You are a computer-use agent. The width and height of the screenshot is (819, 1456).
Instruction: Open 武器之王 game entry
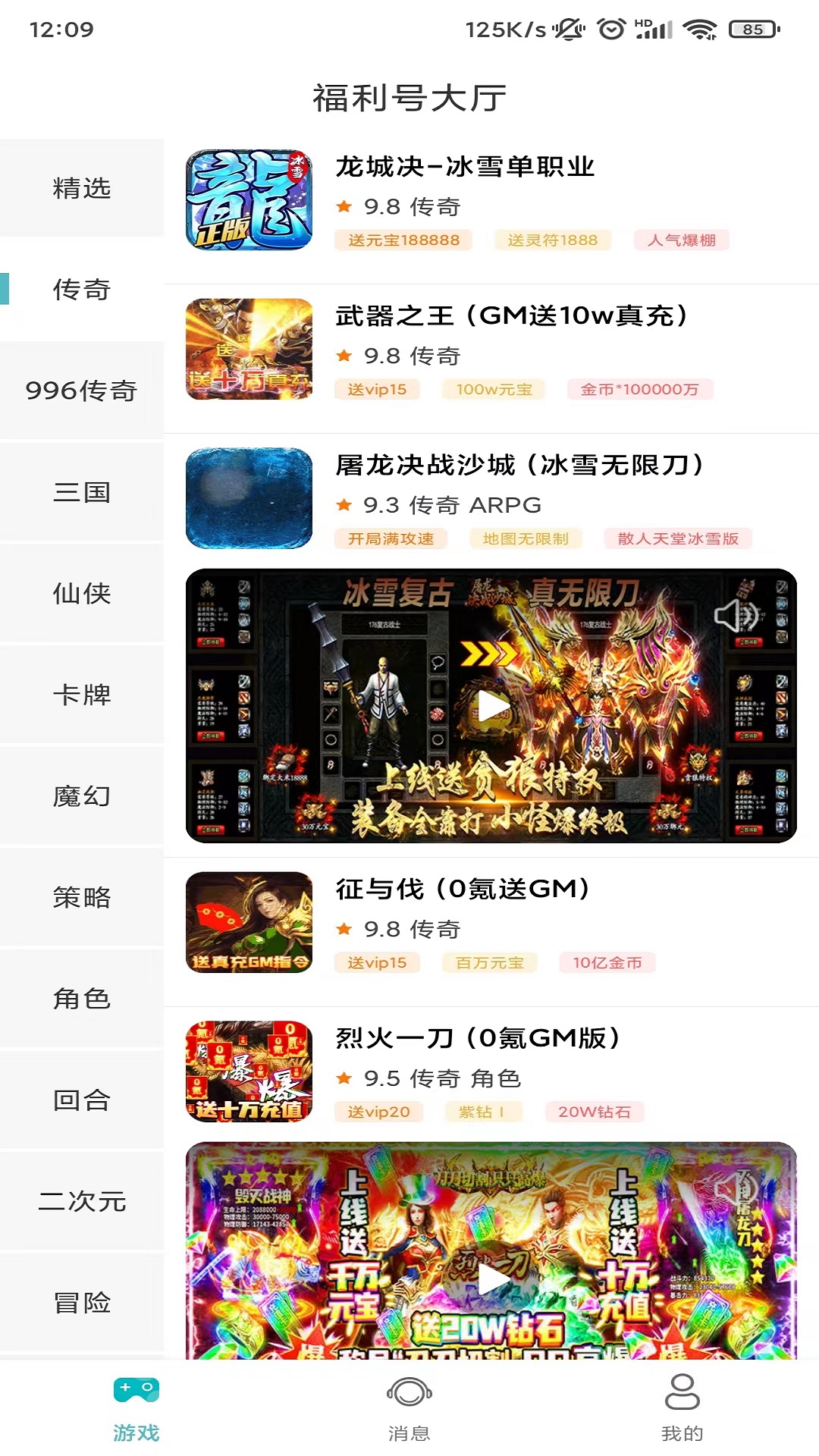tap(491, 350)
